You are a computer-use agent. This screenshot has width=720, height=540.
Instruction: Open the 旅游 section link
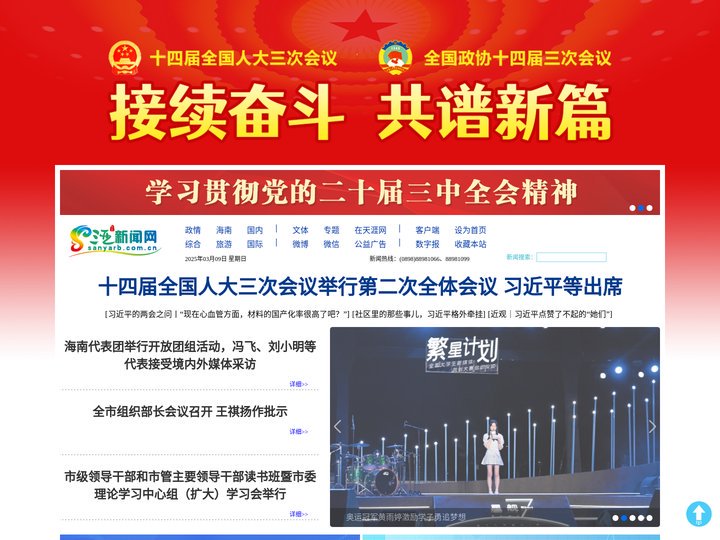point(224,244)
